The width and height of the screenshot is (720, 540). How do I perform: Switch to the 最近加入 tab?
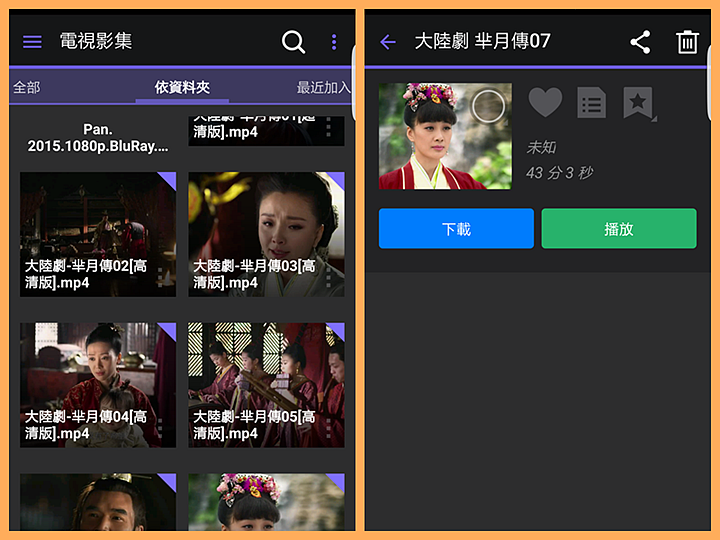click(323, 88)
